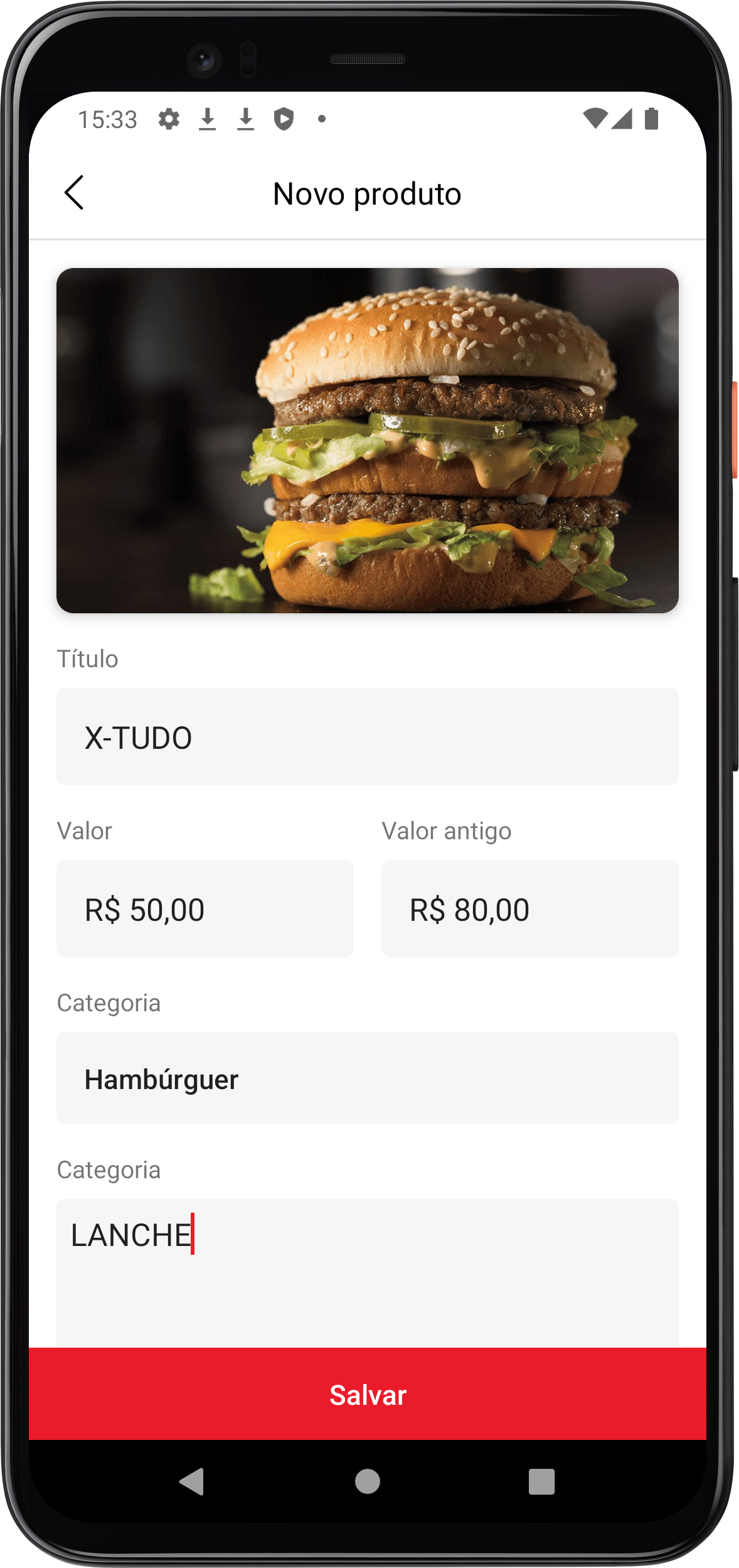
Task: Tap the second download notification icon
Action: click(x=245, y=119)
